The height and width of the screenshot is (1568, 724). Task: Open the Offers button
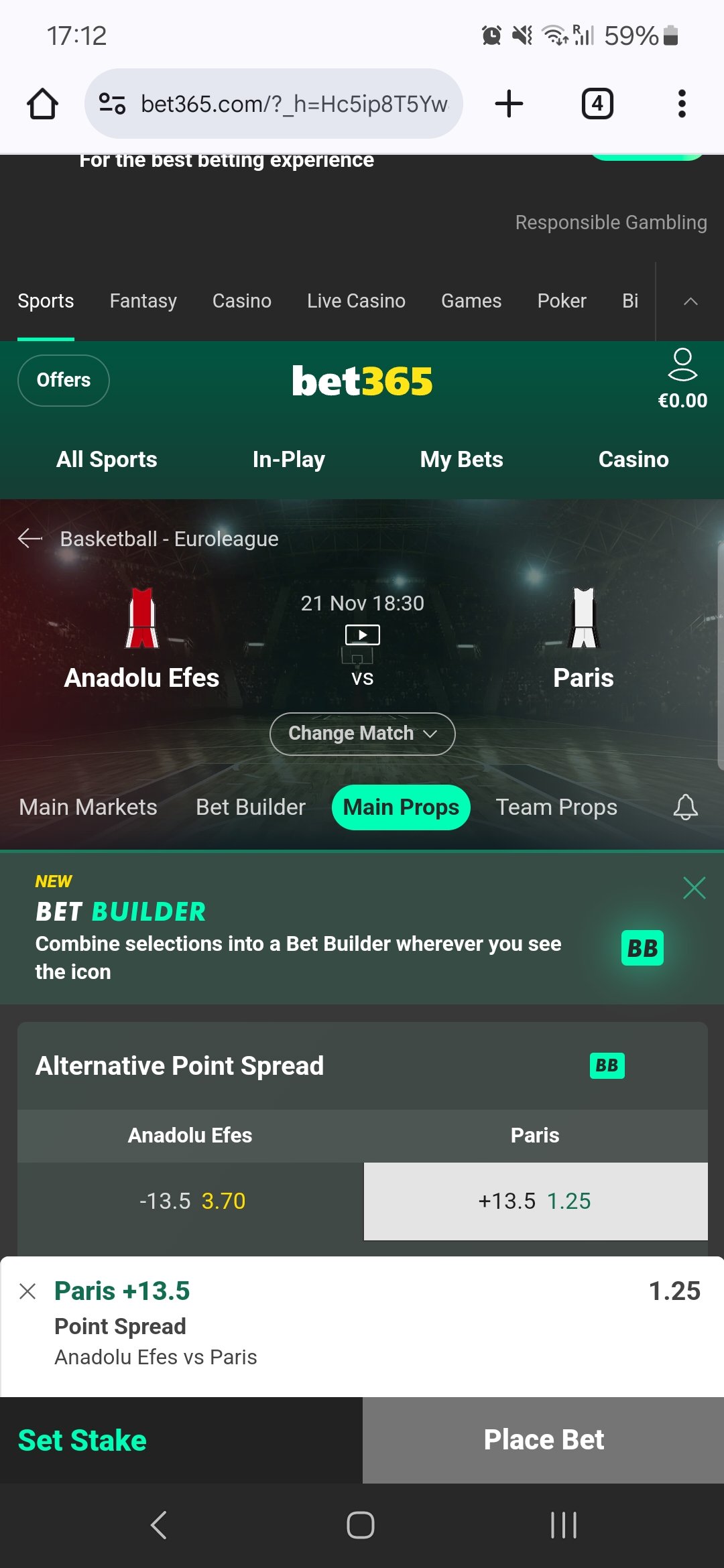point(64,380)
